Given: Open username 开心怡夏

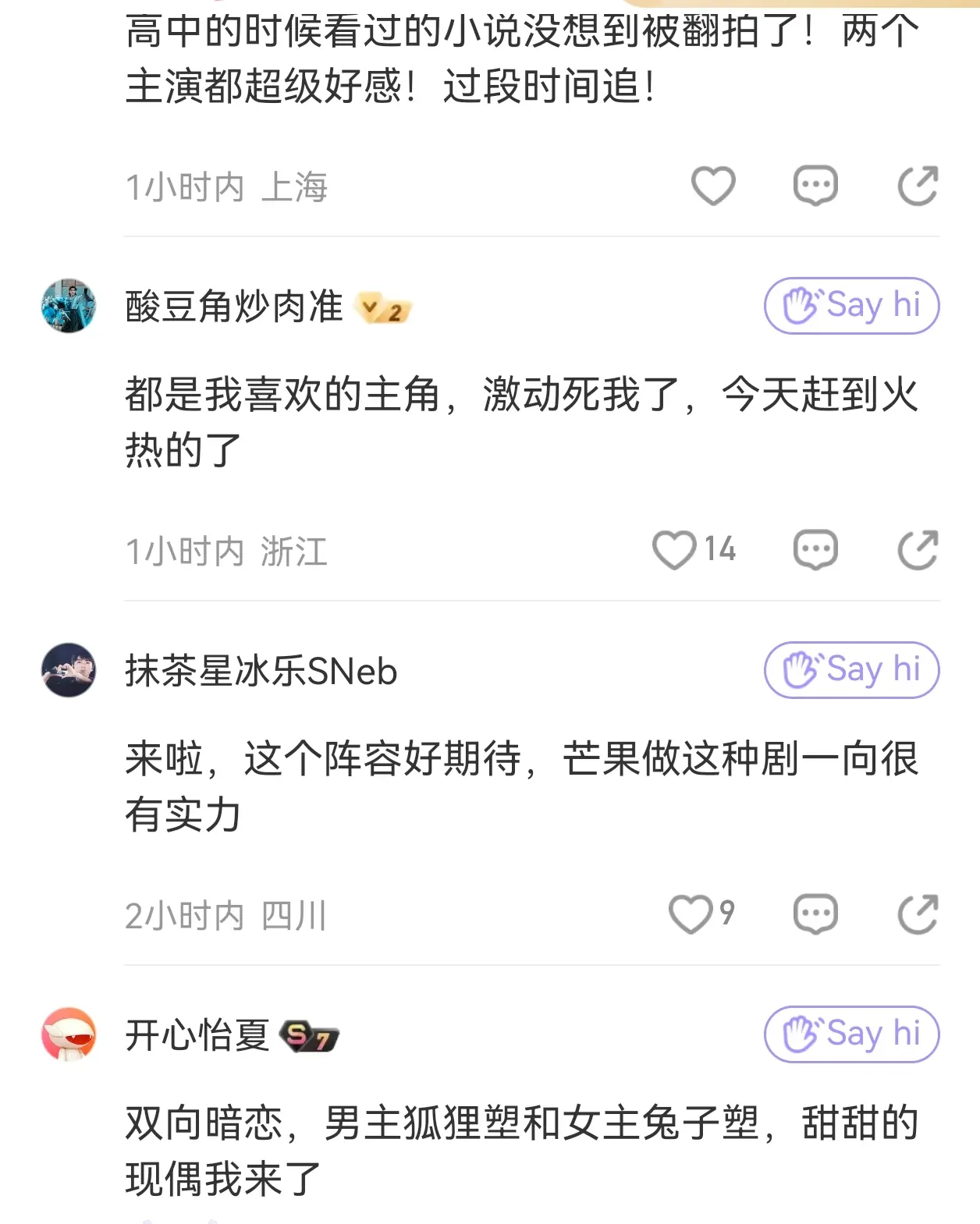Looking at the screenshot, I should (197, 1036).
